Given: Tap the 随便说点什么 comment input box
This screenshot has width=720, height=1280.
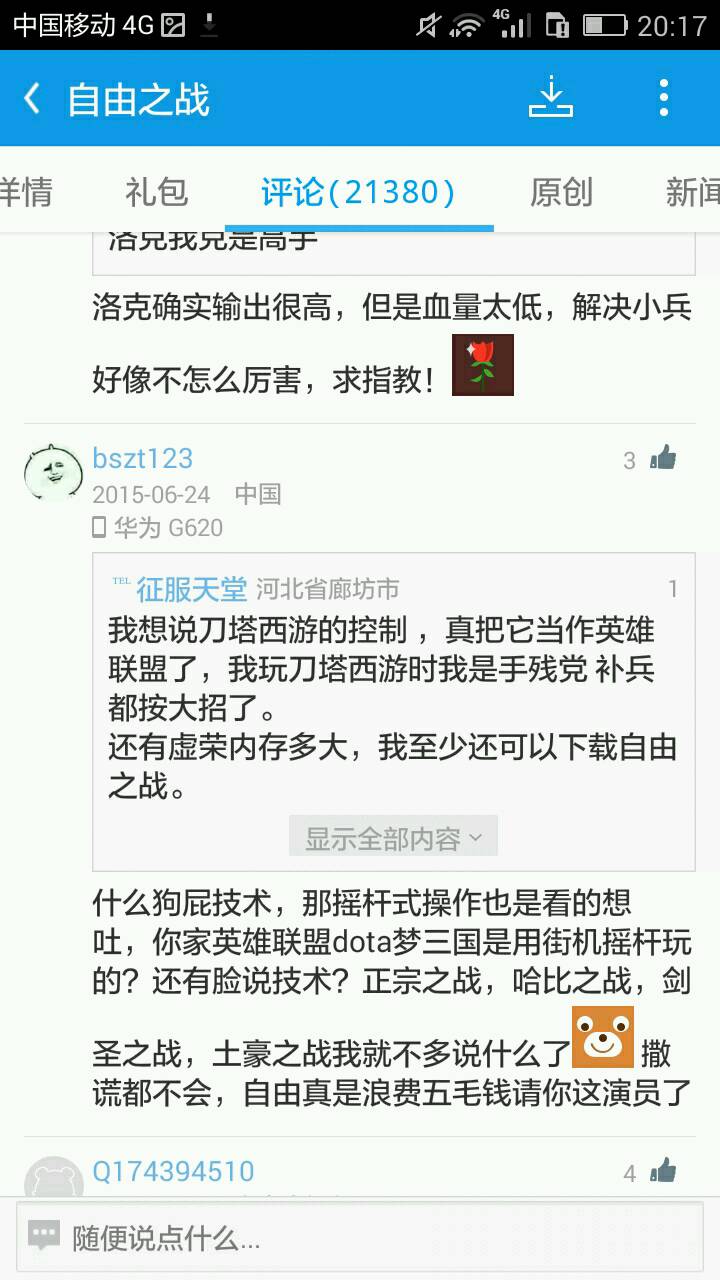Looking at the screenshot, I should (360, 1238).
